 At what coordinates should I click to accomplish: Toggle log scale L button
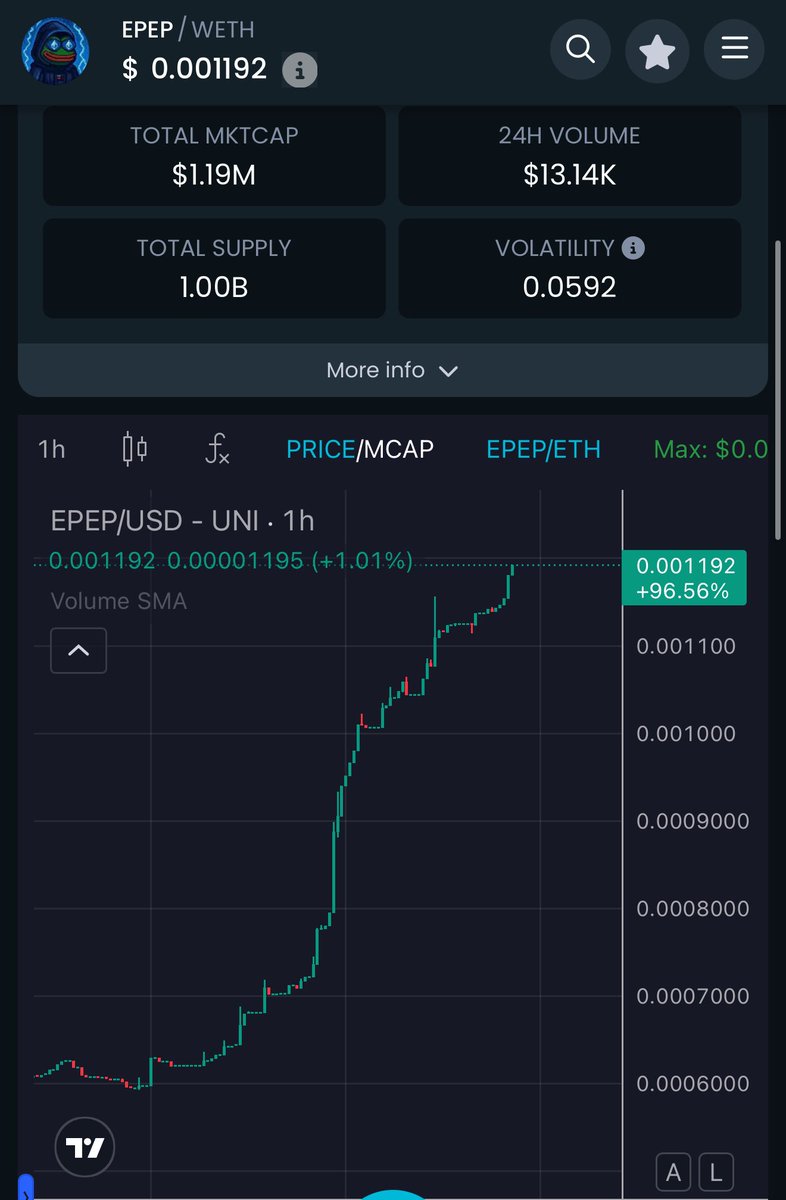coord(716,1172)
